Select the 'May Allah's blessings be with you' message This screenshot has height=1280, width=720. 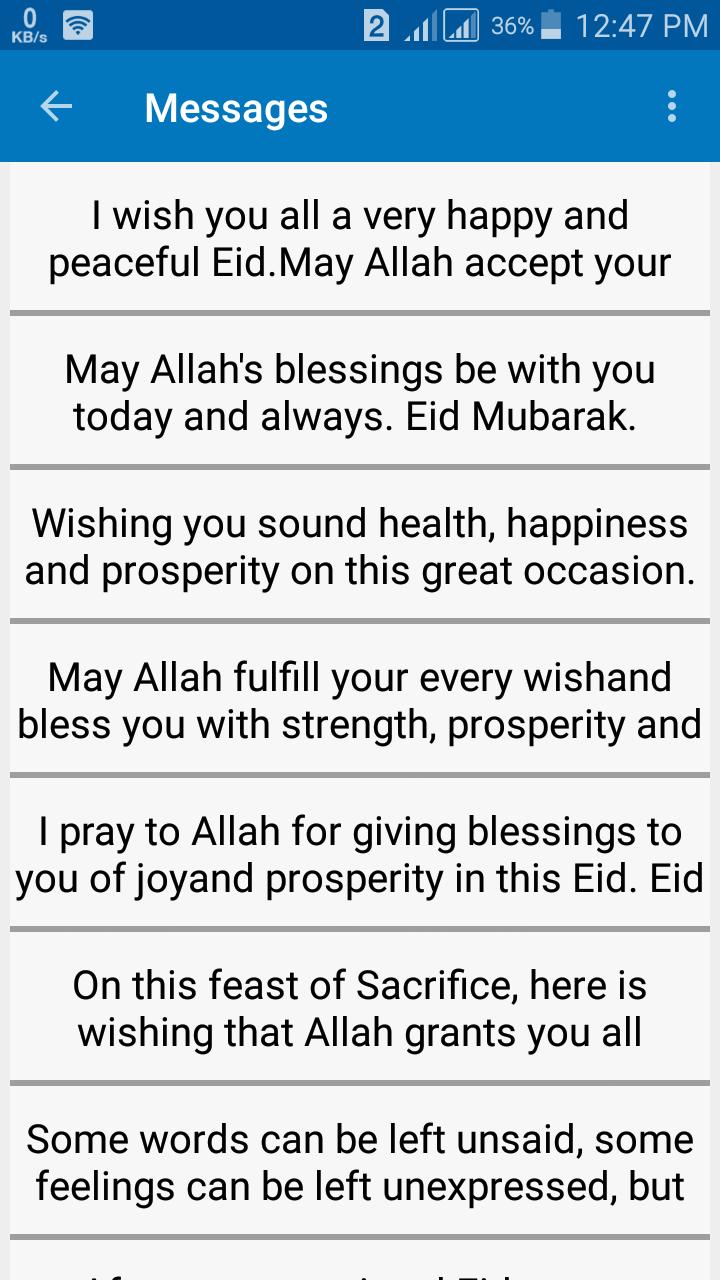tap(360, 393)
